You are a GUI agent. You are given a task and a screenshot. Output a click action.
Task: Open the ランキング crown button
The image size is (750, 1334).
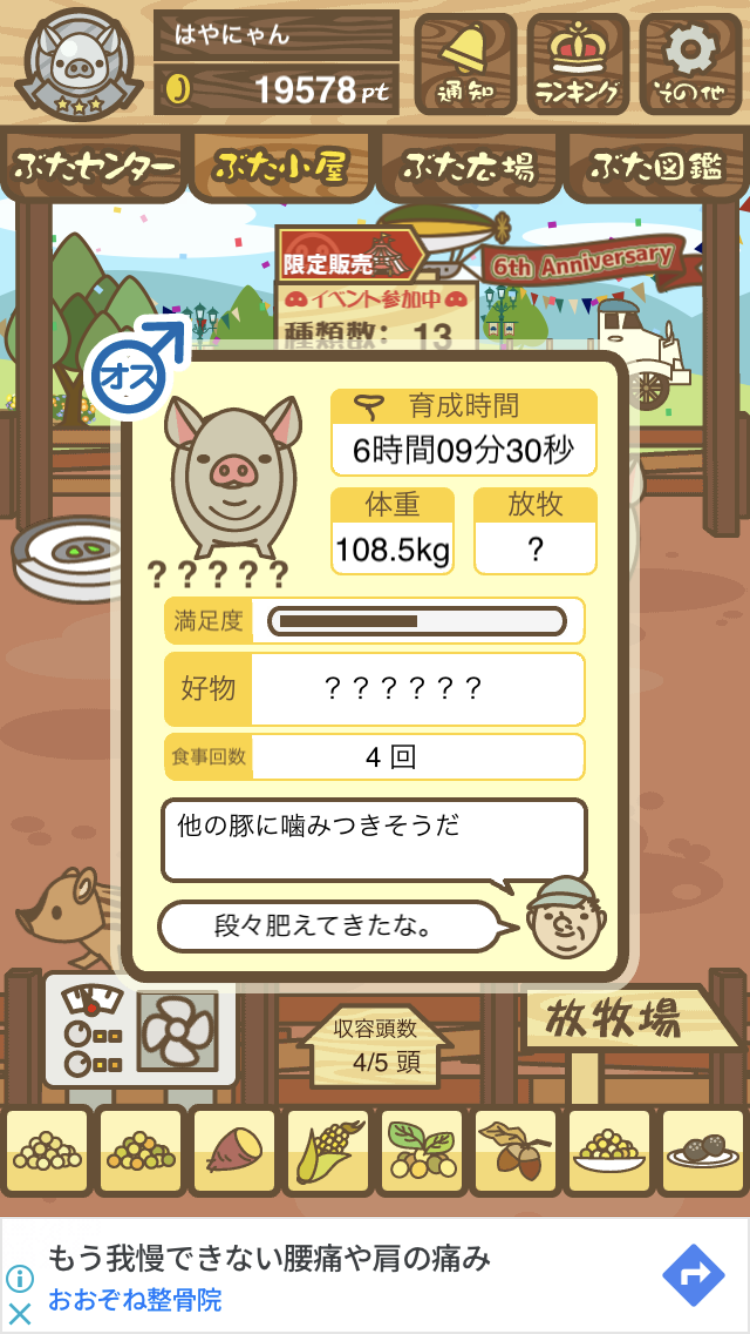point(578,64)
